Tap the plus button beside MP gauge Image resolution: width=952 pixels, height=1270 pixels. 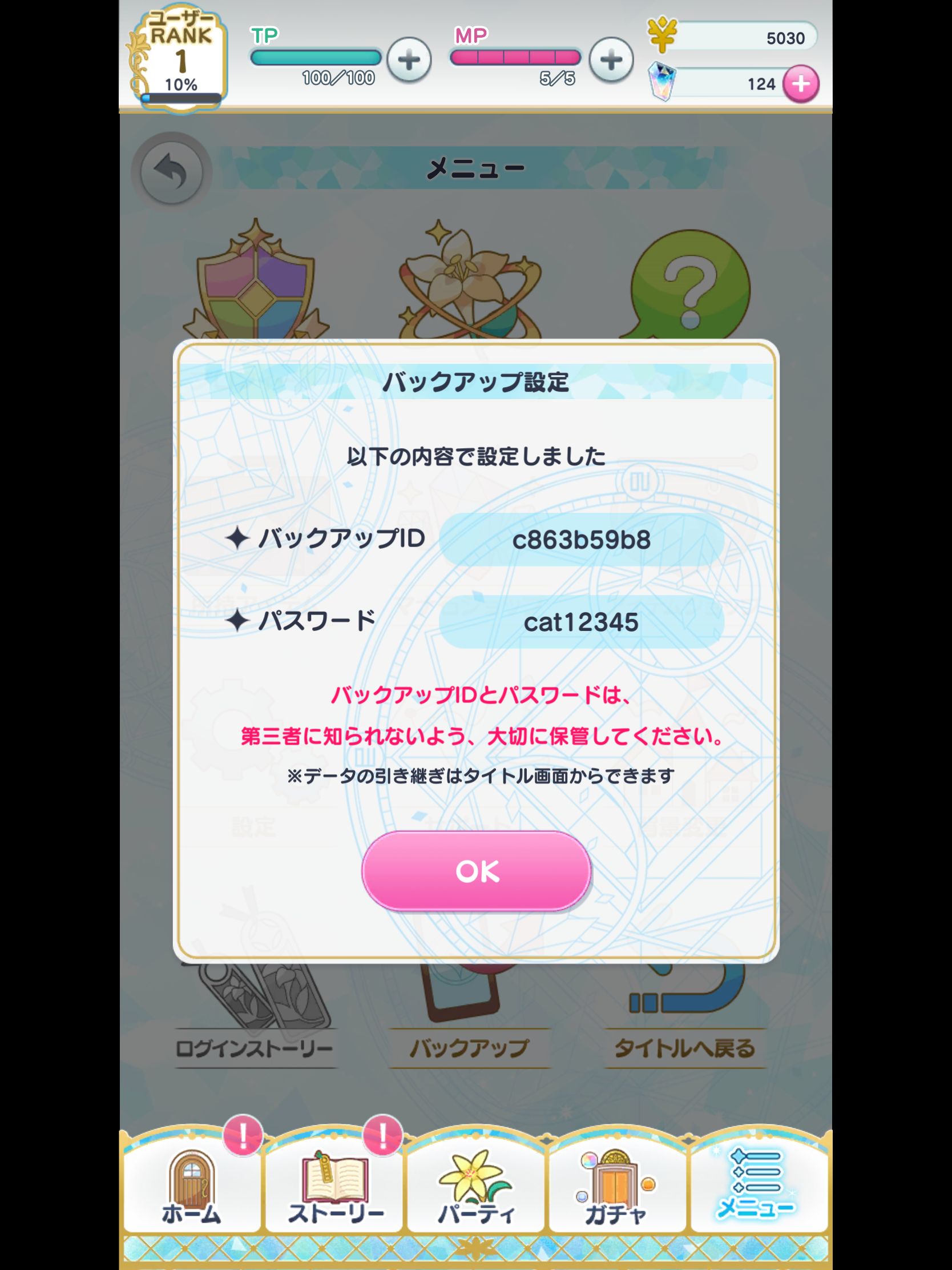click(611, 60)
